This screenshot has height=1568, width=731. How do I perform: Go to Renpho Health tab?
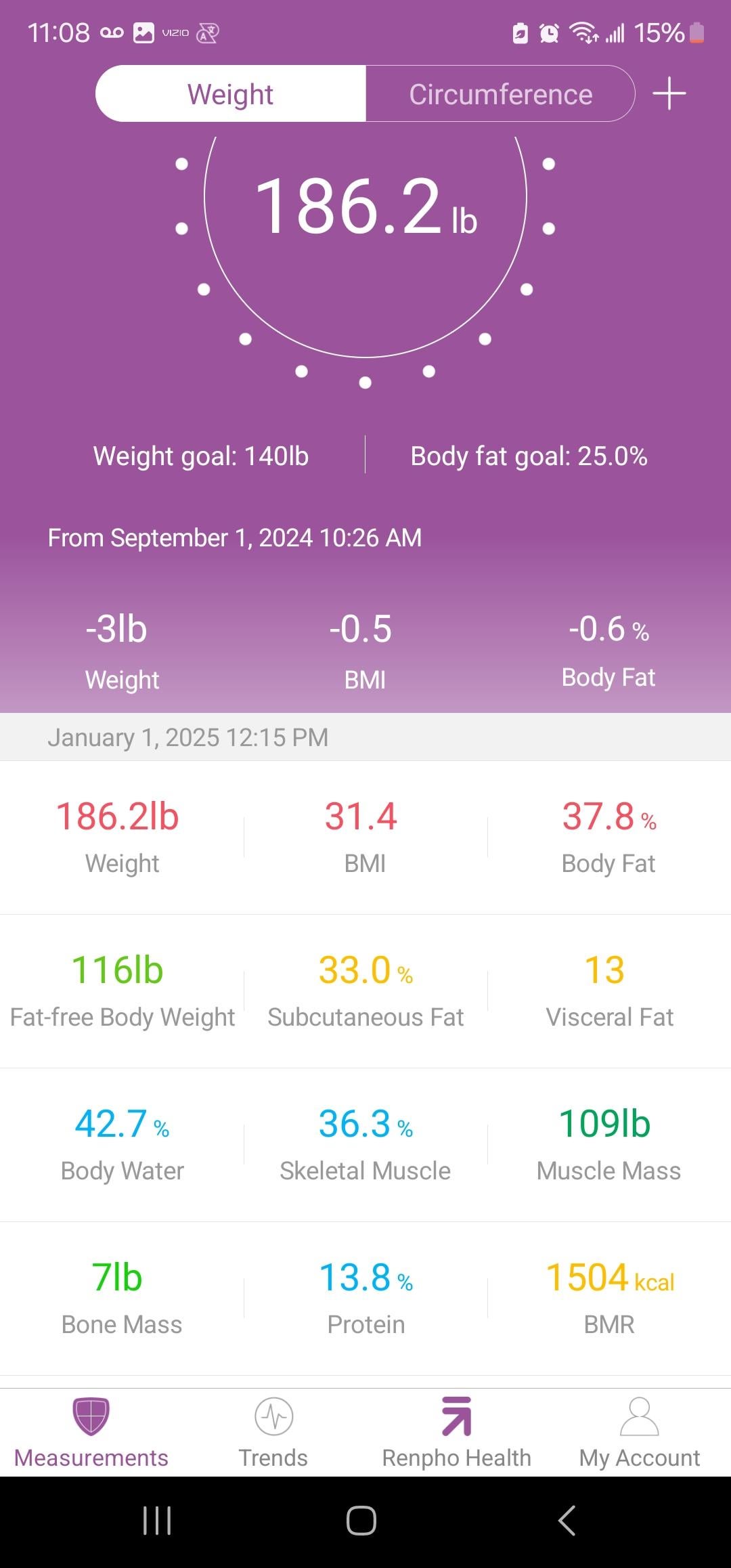click(x=457, y=1433)
